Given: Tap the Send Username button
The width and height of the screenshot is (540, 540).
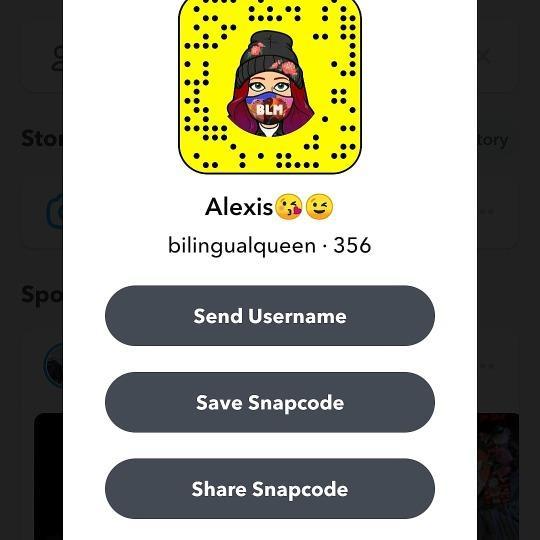Looking at the screenshot, I should click(270, 315).
